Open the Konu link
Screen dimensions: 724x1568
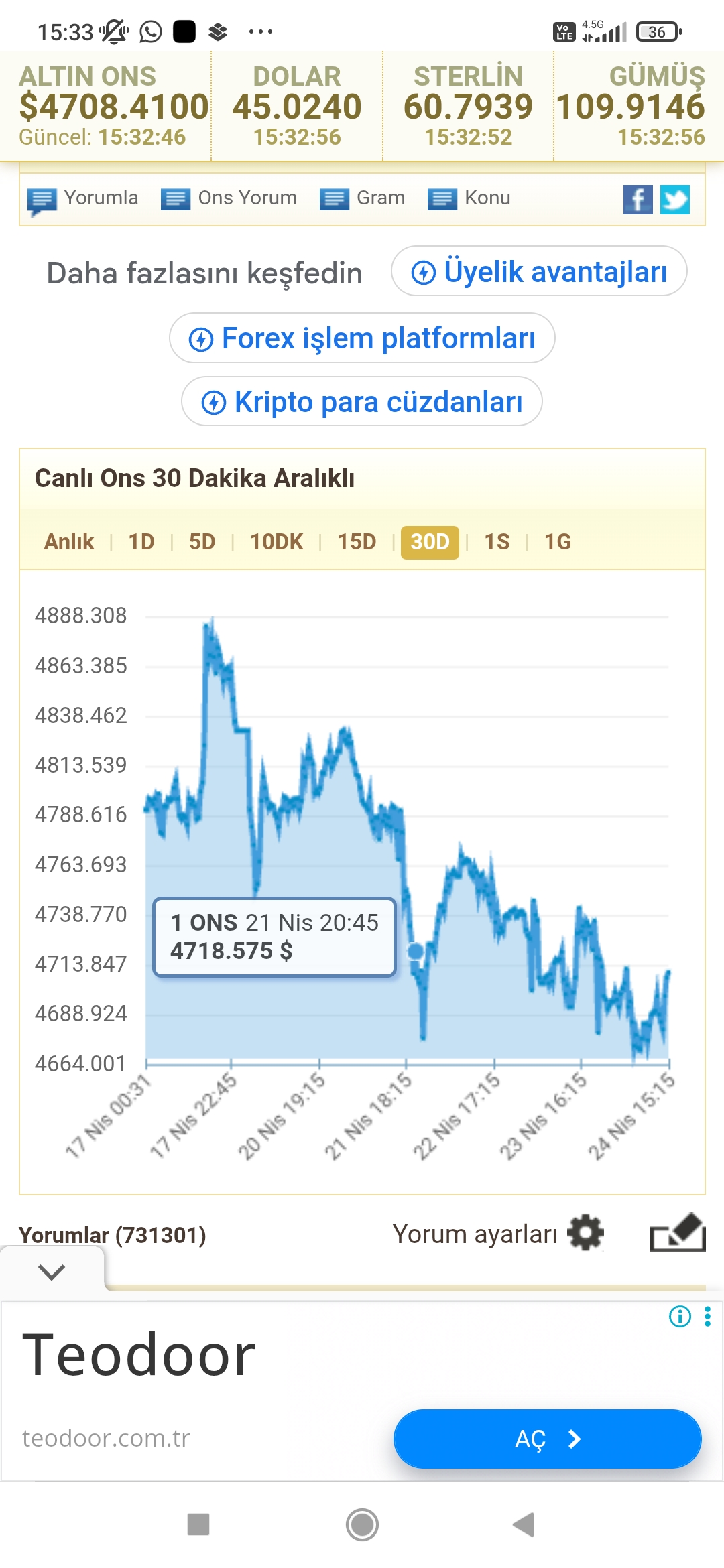click(x=469, y=198)
